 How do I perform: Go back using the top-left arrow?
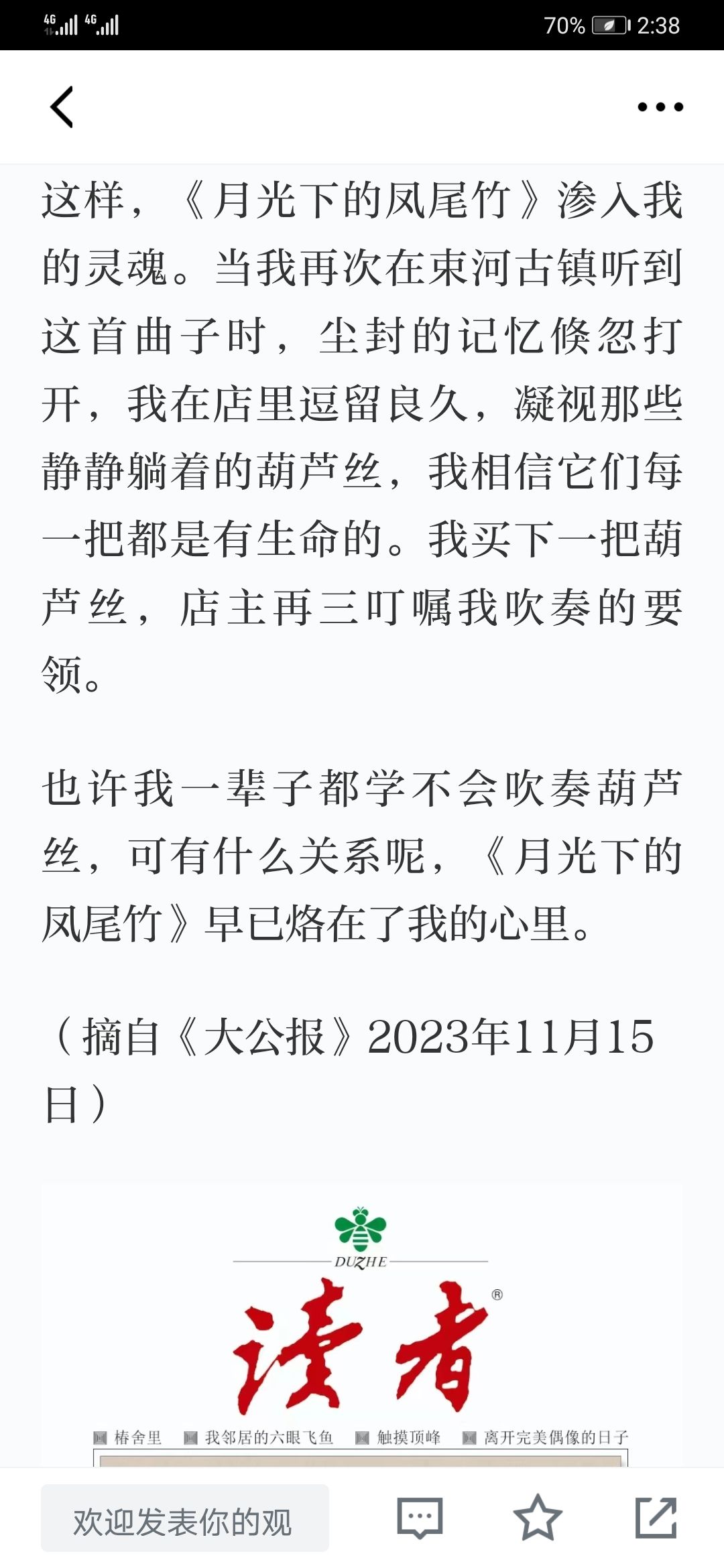pyautogui.click(x=62, y=107)
